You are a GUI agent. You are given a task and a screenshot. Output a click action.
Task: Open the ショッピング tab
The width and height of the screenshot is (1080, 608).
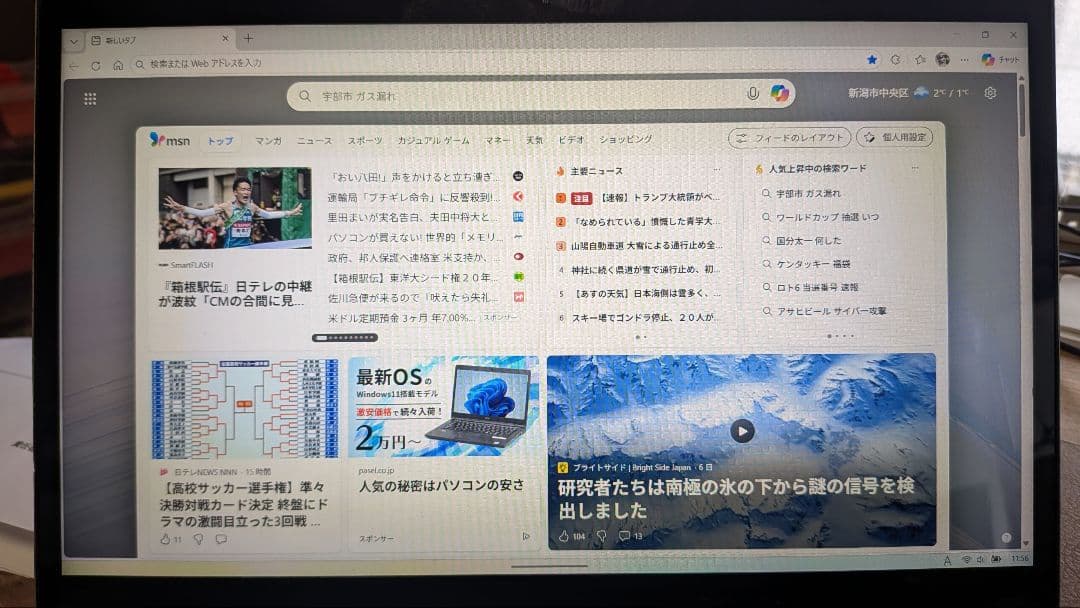[x=625, y=139]
